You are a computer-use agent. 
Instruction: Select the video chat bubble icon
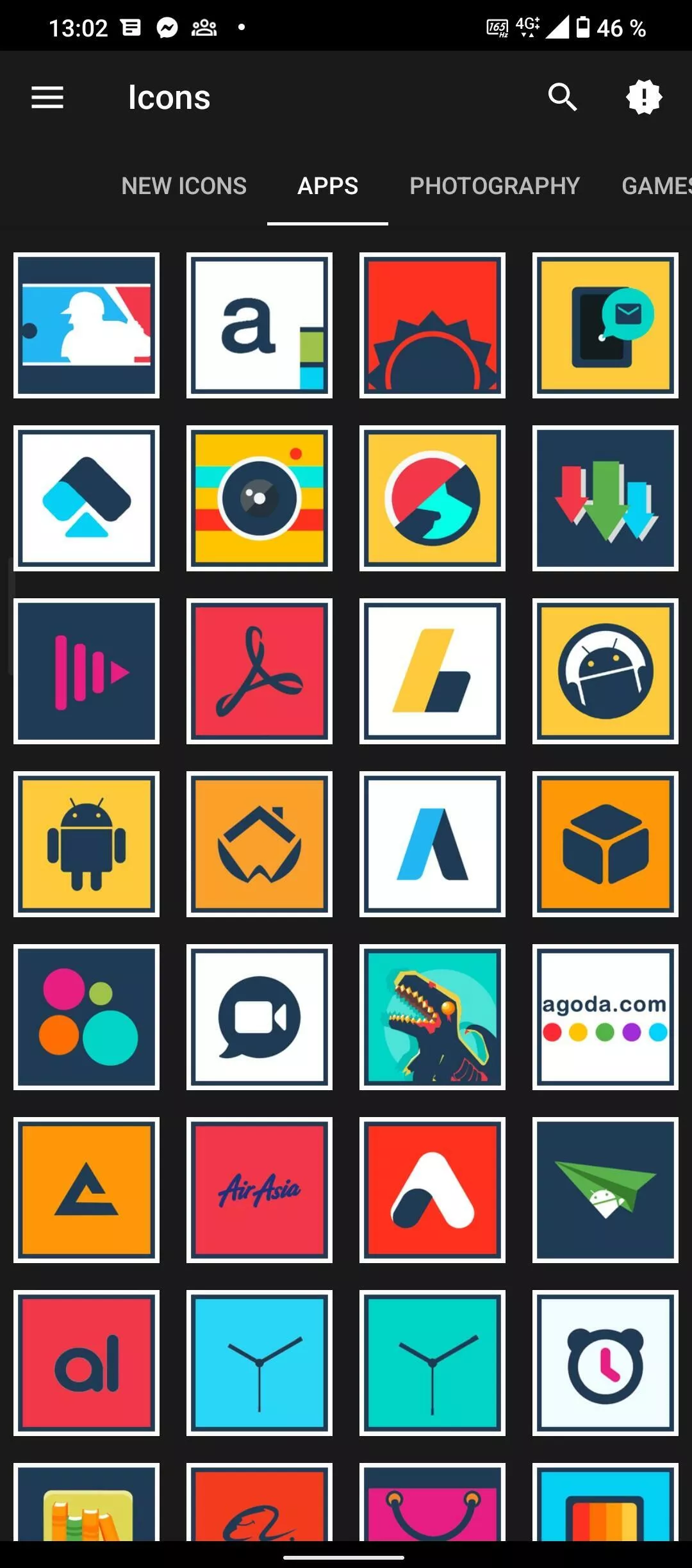coord(259,1017)
